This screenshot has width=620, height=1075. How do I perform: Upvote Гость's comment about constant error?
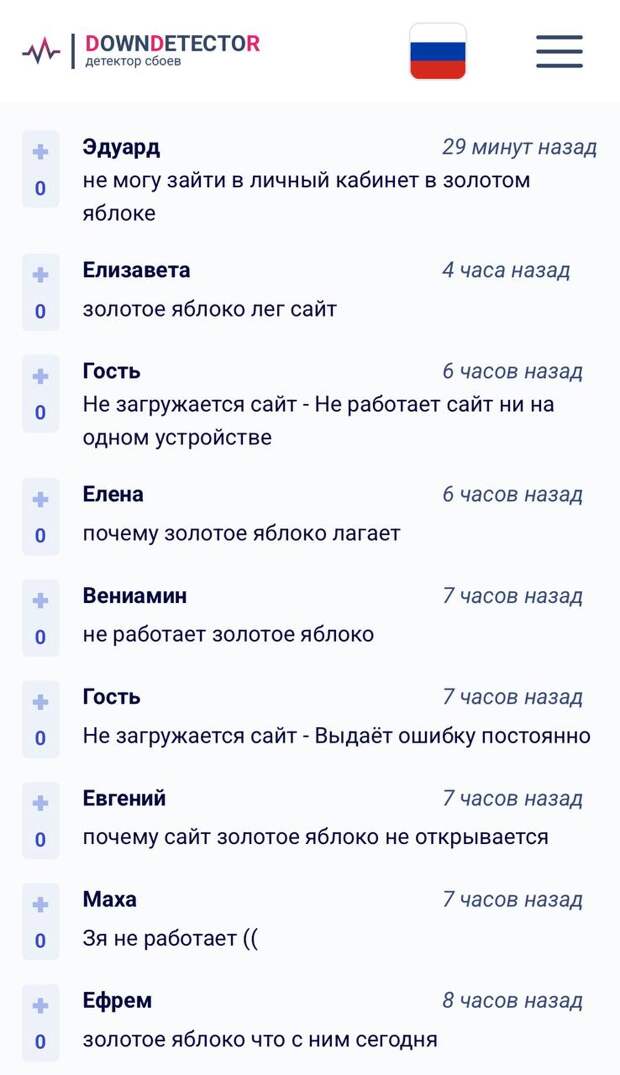point(40,701)
